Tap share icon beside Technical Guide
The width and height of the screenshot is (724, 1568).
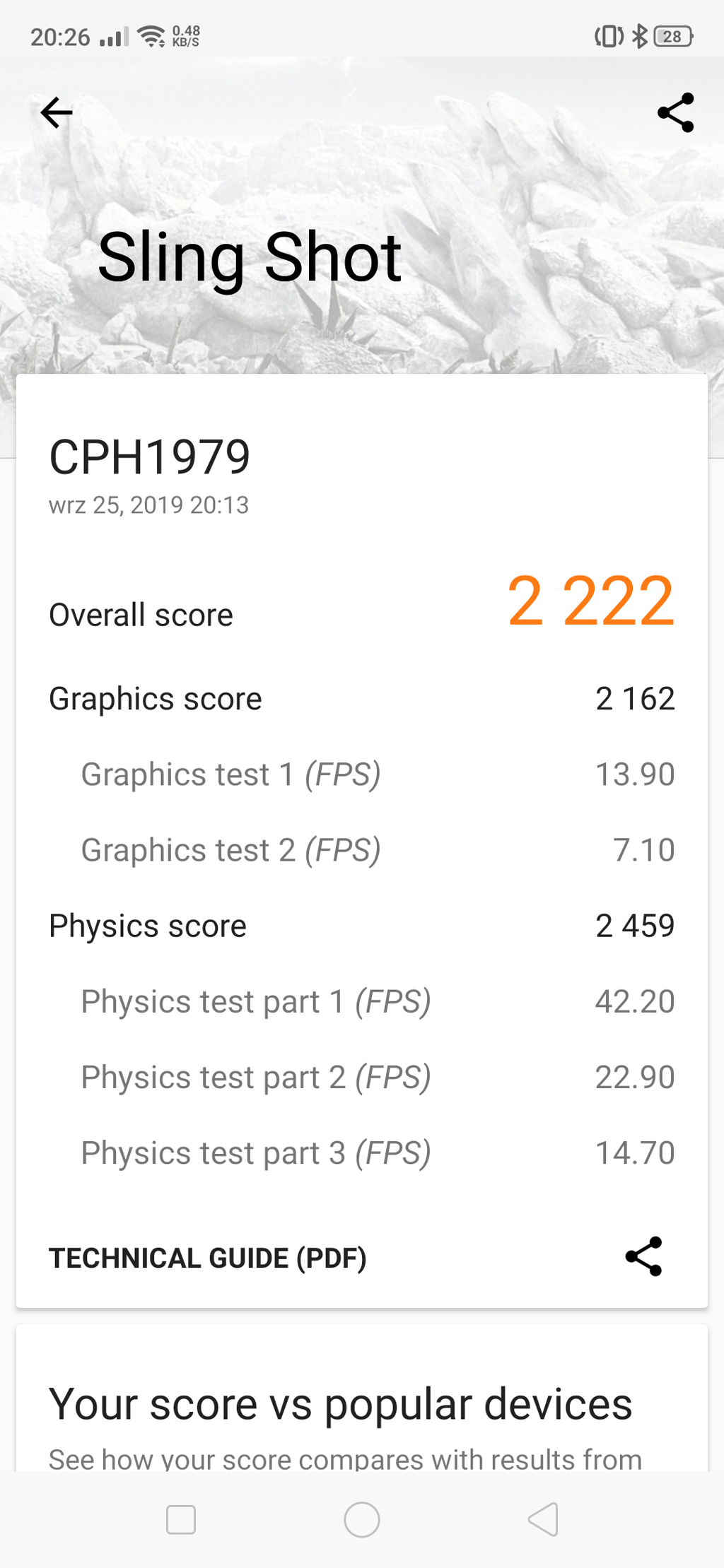pyautogui.click(x=643, y=1256)
